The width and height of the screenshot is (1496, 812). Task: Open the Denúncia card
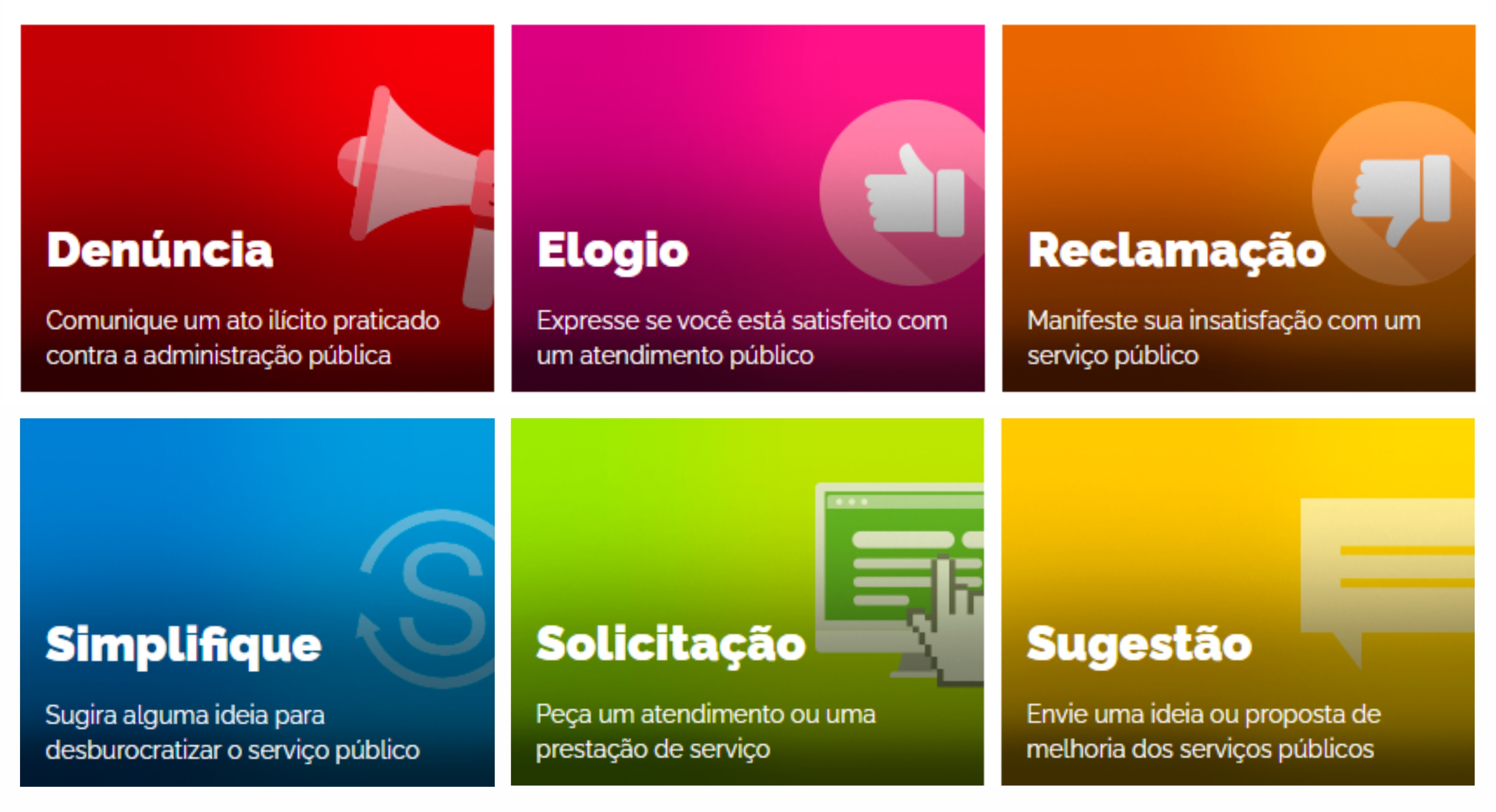257,208
